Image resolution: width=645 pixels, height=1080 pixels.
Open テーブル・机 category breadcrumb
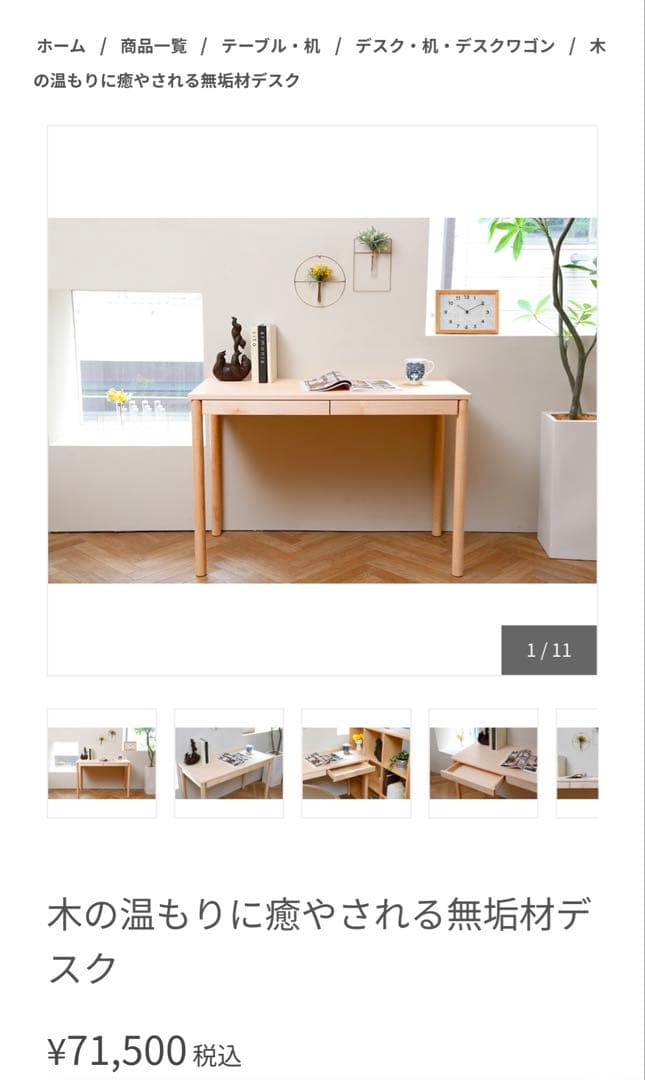click(x=271, y=46)
